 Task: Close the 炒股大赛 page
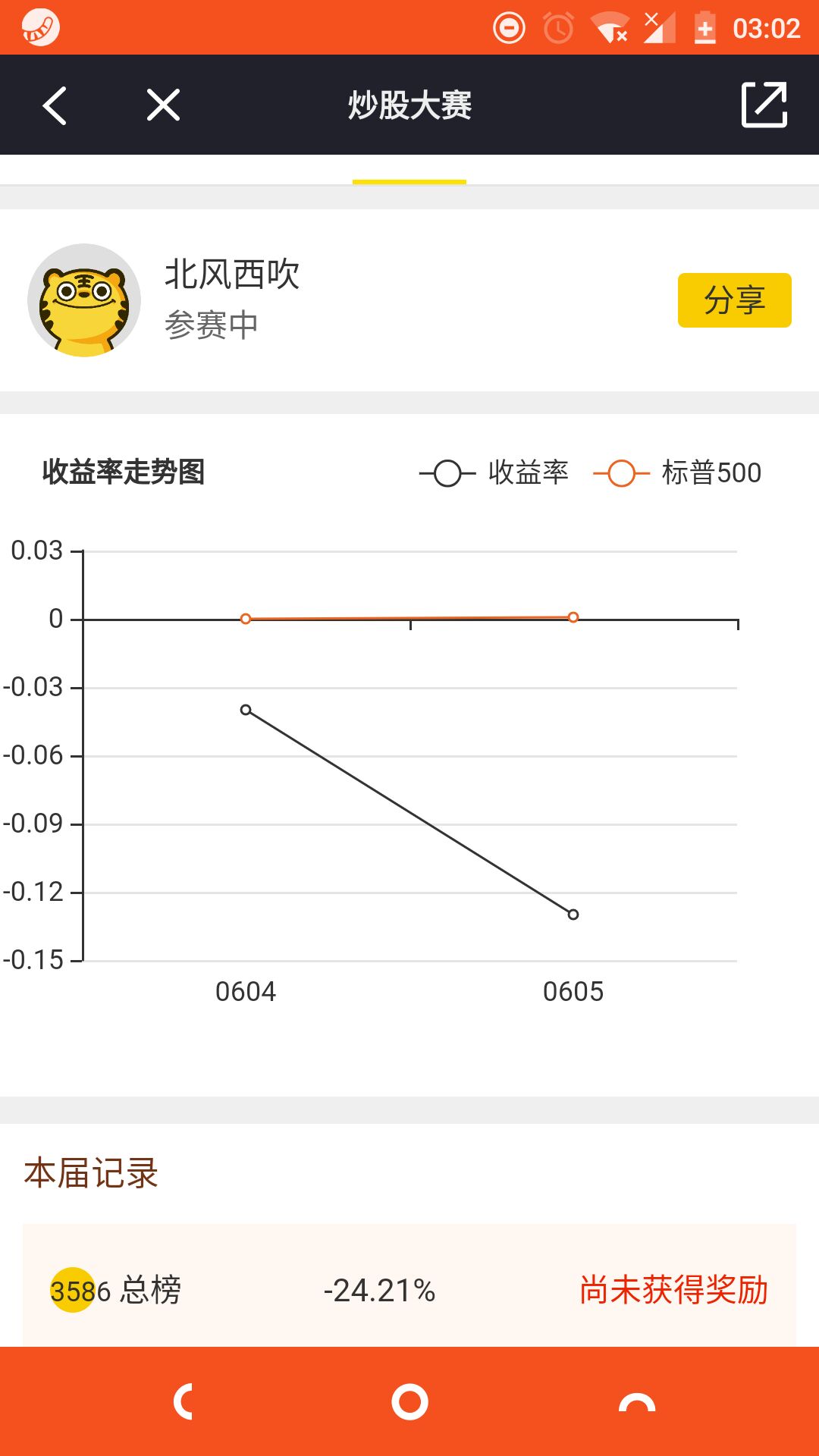click(163, 105)
